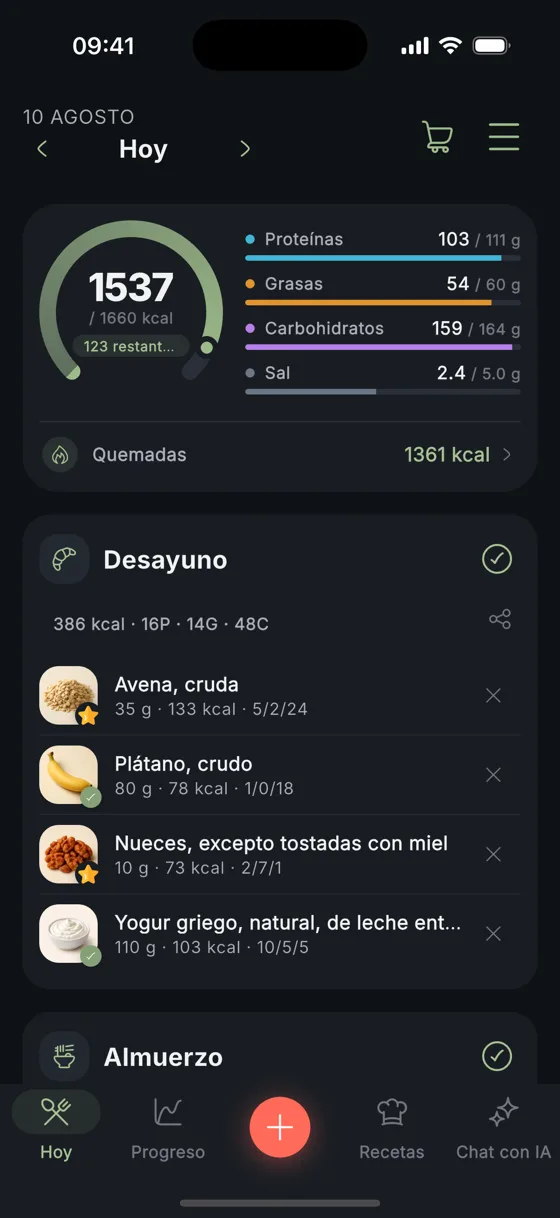The width and height of the screenshot is (560, 1218).
Task: Tap the Desayuno completed checkmark
Action: click(x=497, y=559)
